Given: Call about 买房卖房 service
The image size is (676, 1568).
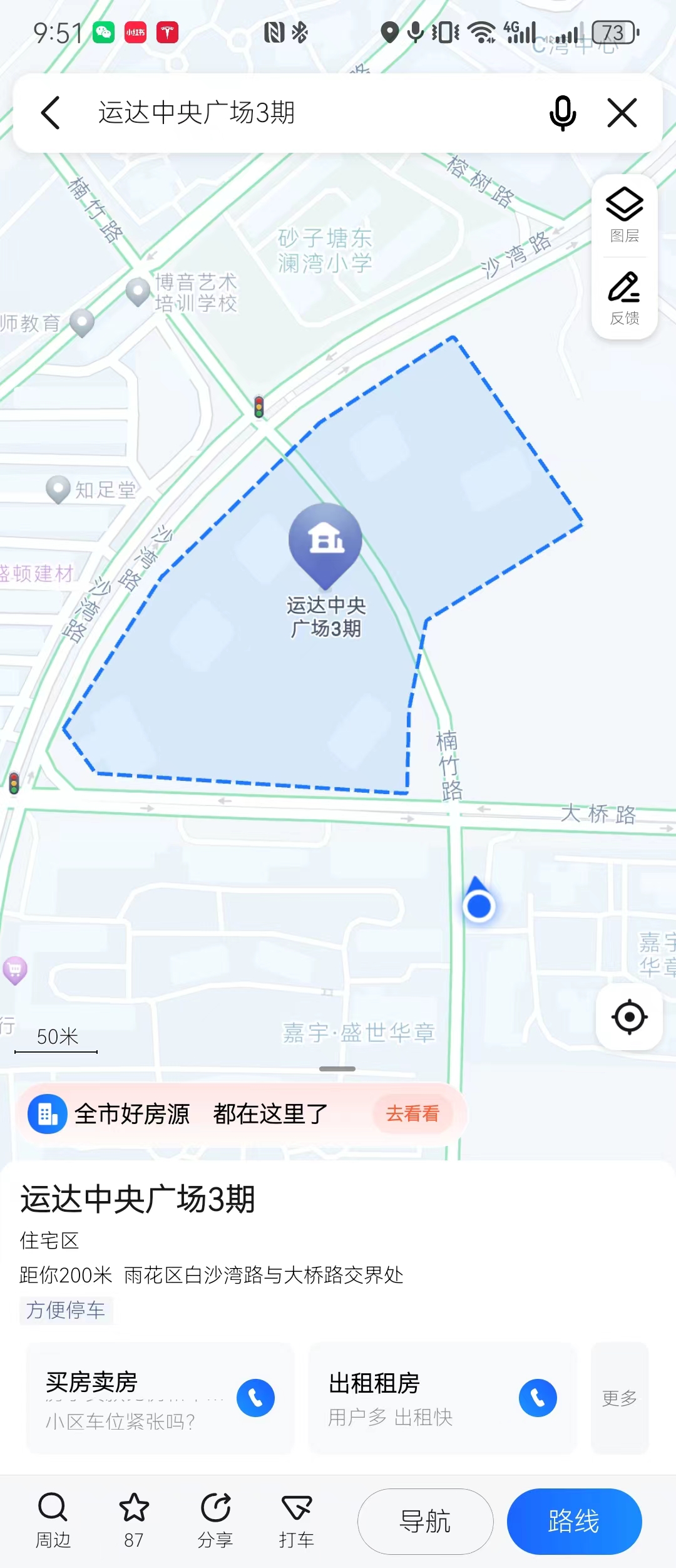Looking at the screenshot, I should [x=255, y=1398].
